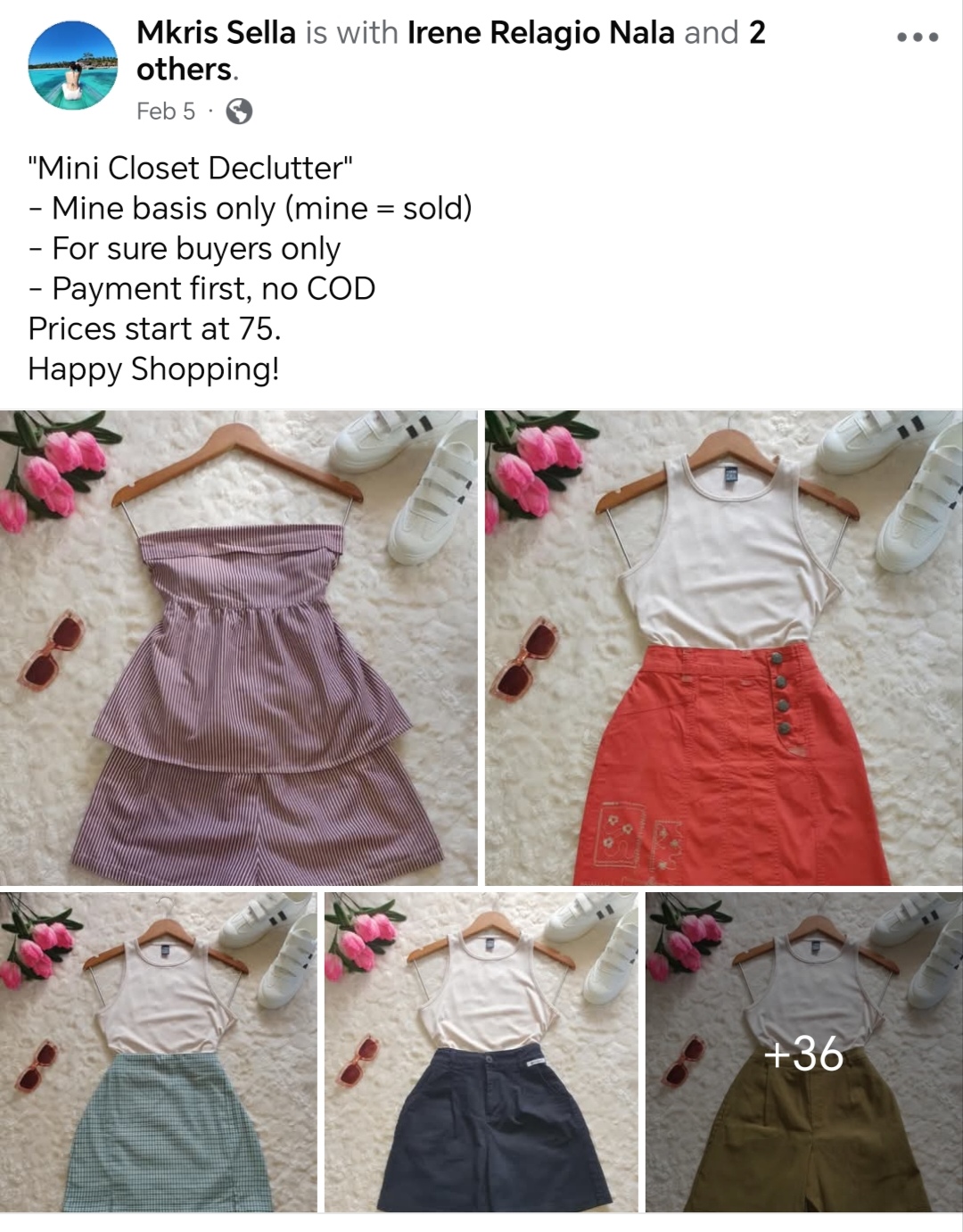Open Mkris Sella's profile picture
This screenshot has width=963, height=1232.
(x=72, y=67)
